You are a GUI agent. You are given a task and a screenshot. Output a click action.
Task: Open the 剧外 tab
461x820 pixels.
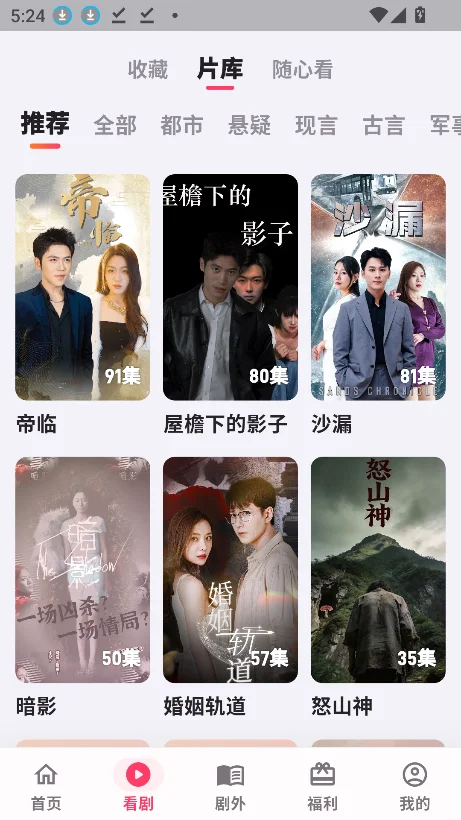(x=230, y=786)
